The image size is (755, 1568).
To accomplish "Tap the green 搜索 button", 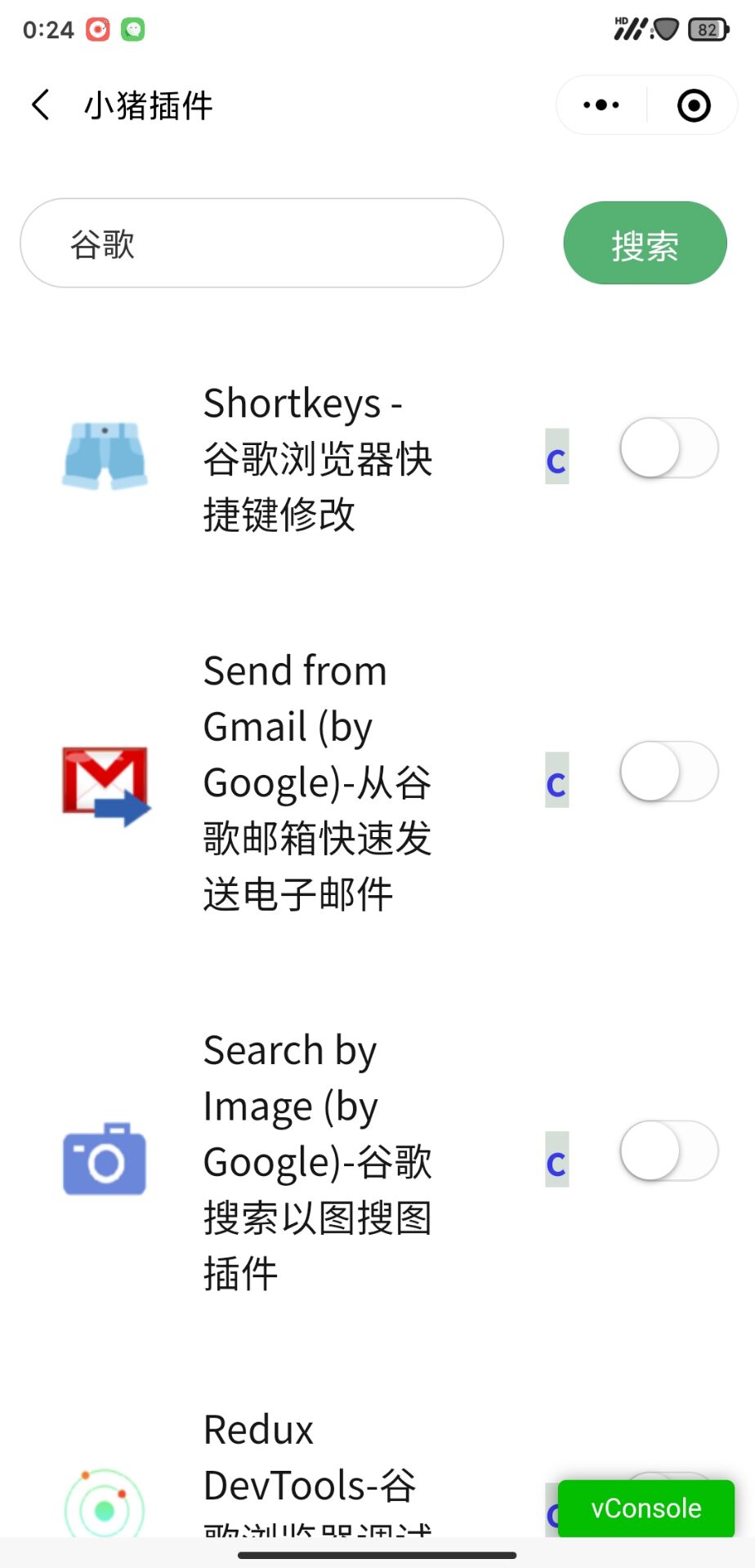I will coord(645,243).
